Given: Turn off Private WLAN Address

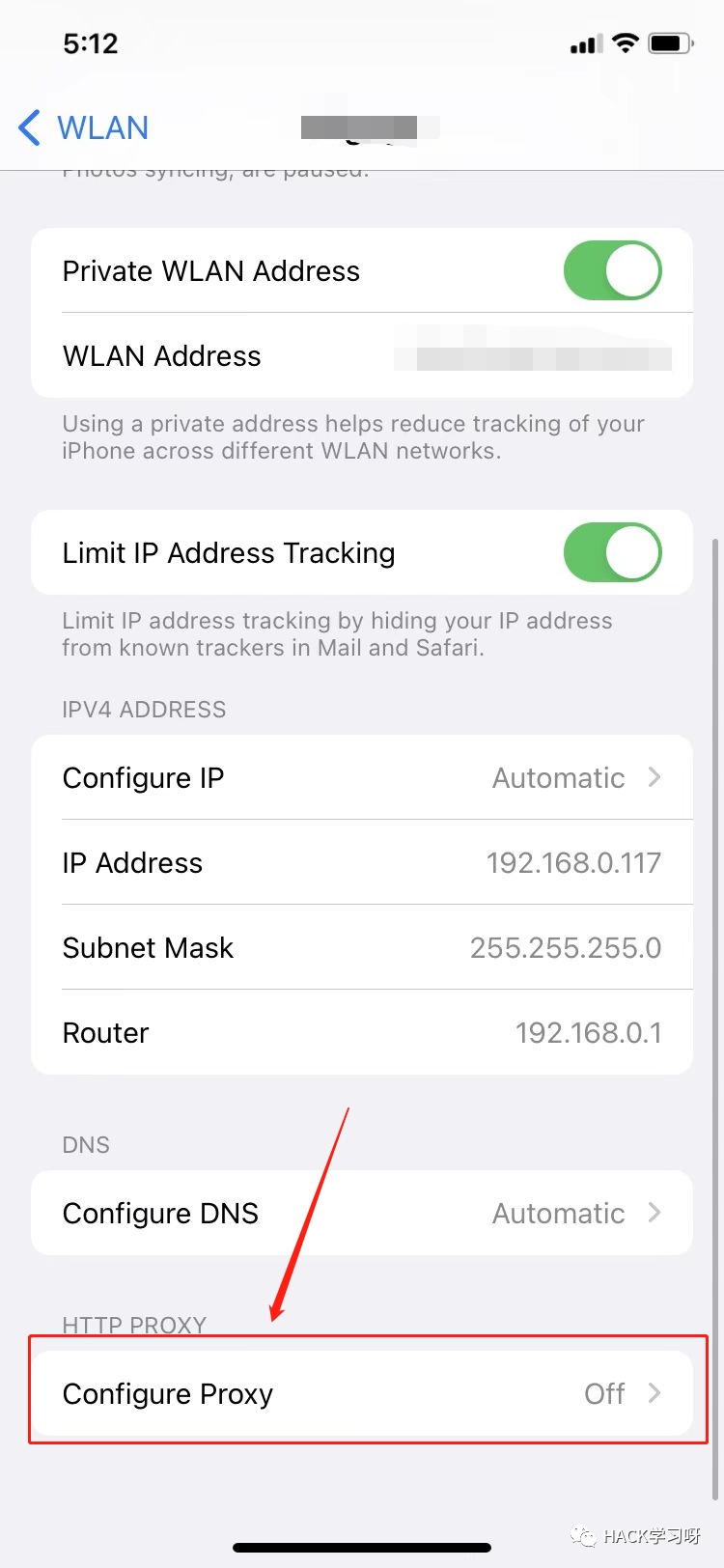Looking at the screenshot, I should [612, 271].
